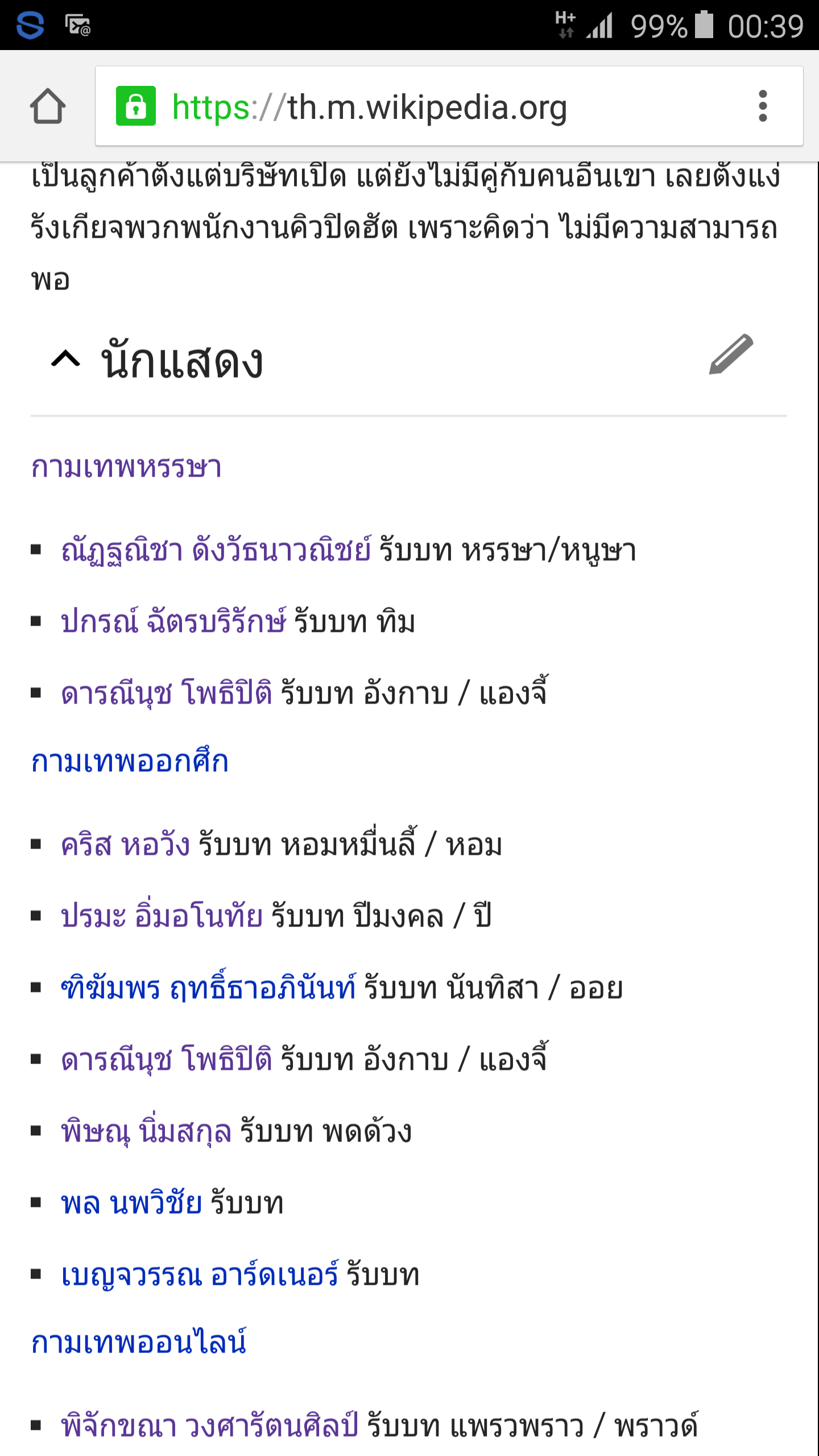The width and height of the screenshot is (819, 1456).
Task: Go to the browser home page
Action: click(48, 106)
